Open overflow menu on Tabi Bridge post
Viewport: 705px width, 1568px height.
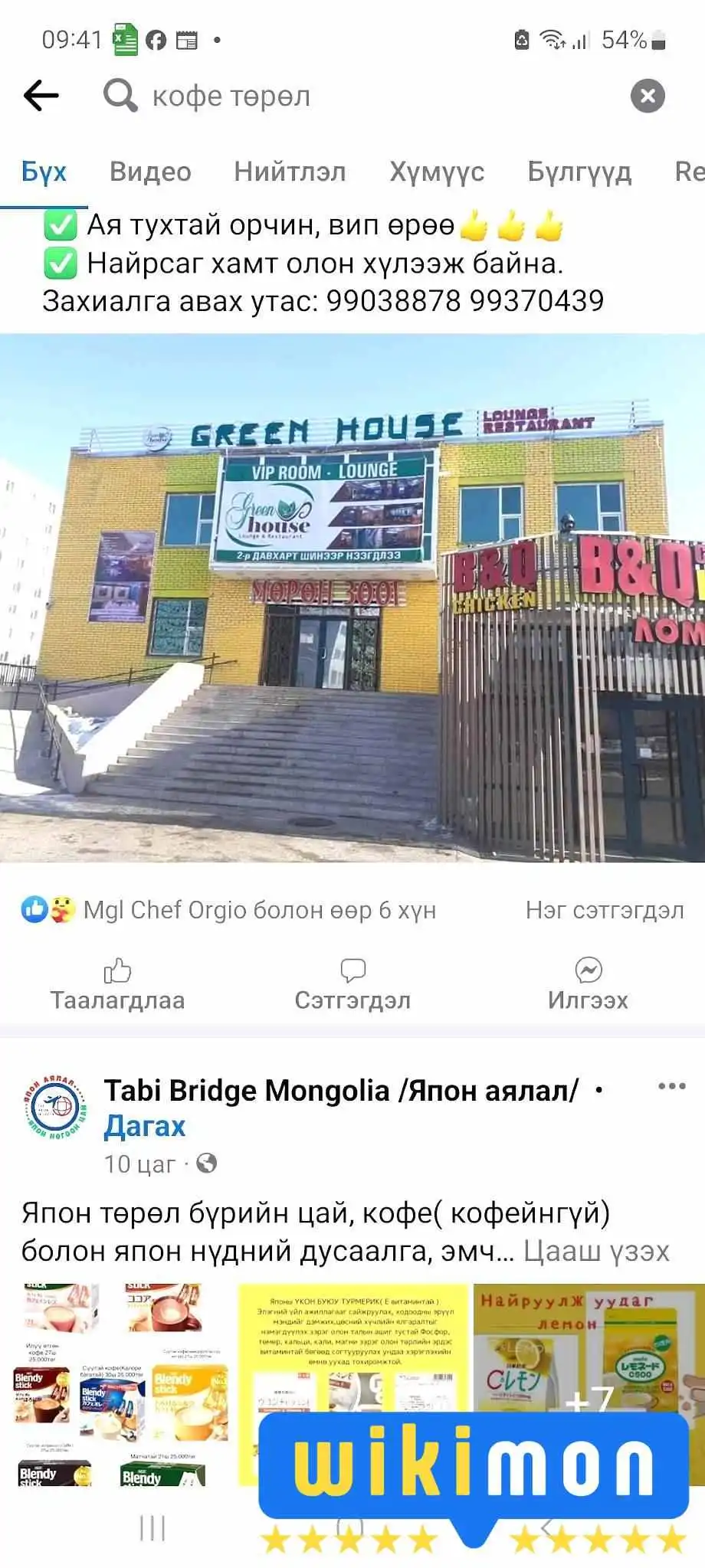point(672,1086)
